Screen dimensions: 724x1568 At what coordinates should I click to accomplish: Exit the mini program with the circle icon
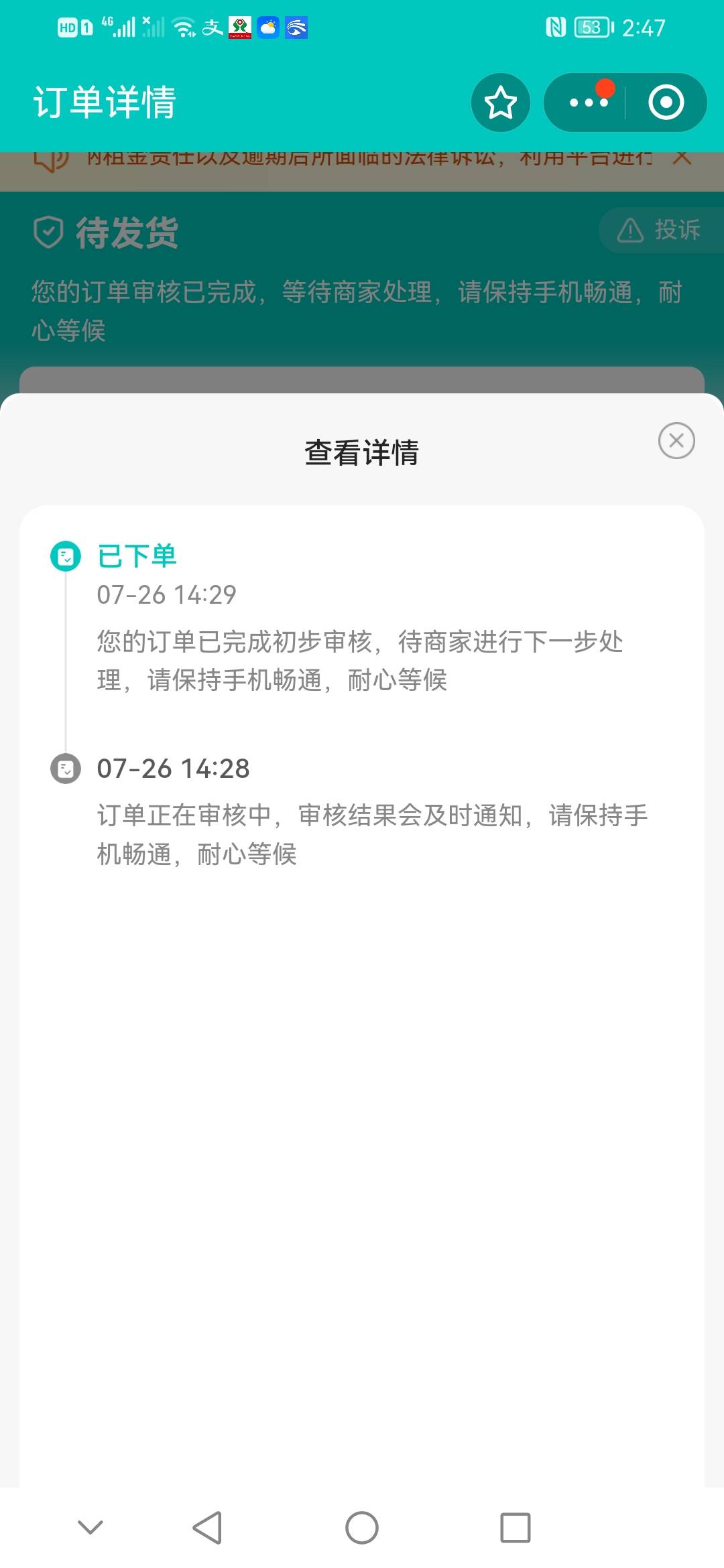666,103
